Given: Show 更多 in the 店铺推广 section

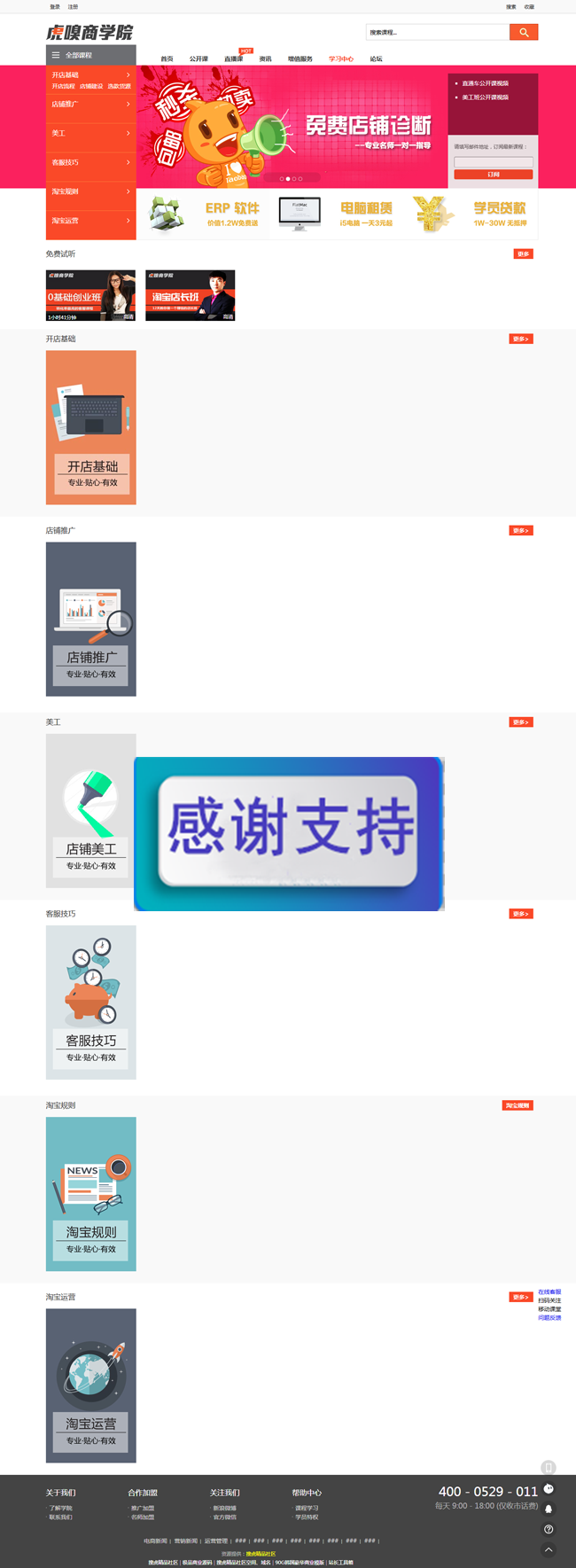Looking at the screenshot, I should (x=520, y=530).
